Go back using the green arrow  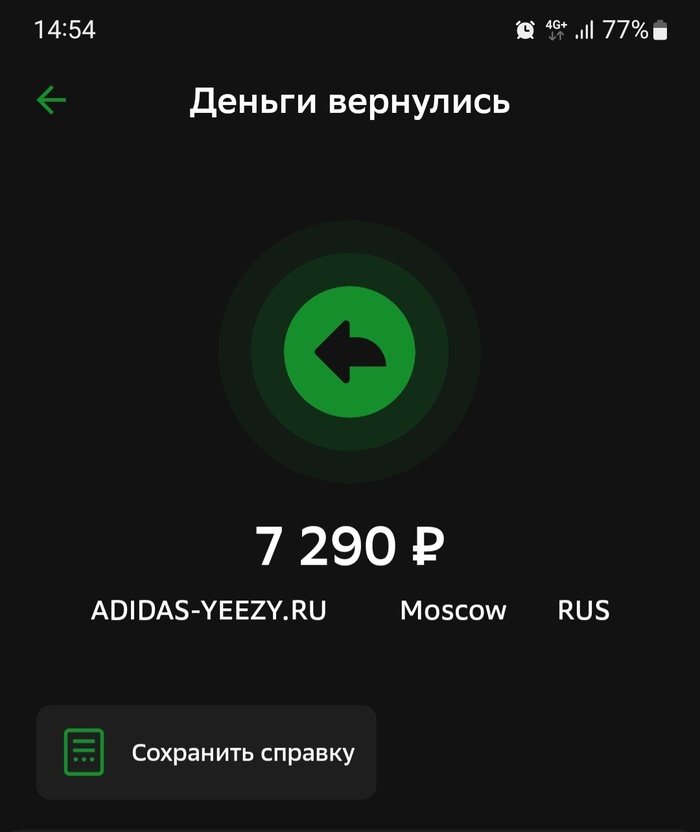51,100
